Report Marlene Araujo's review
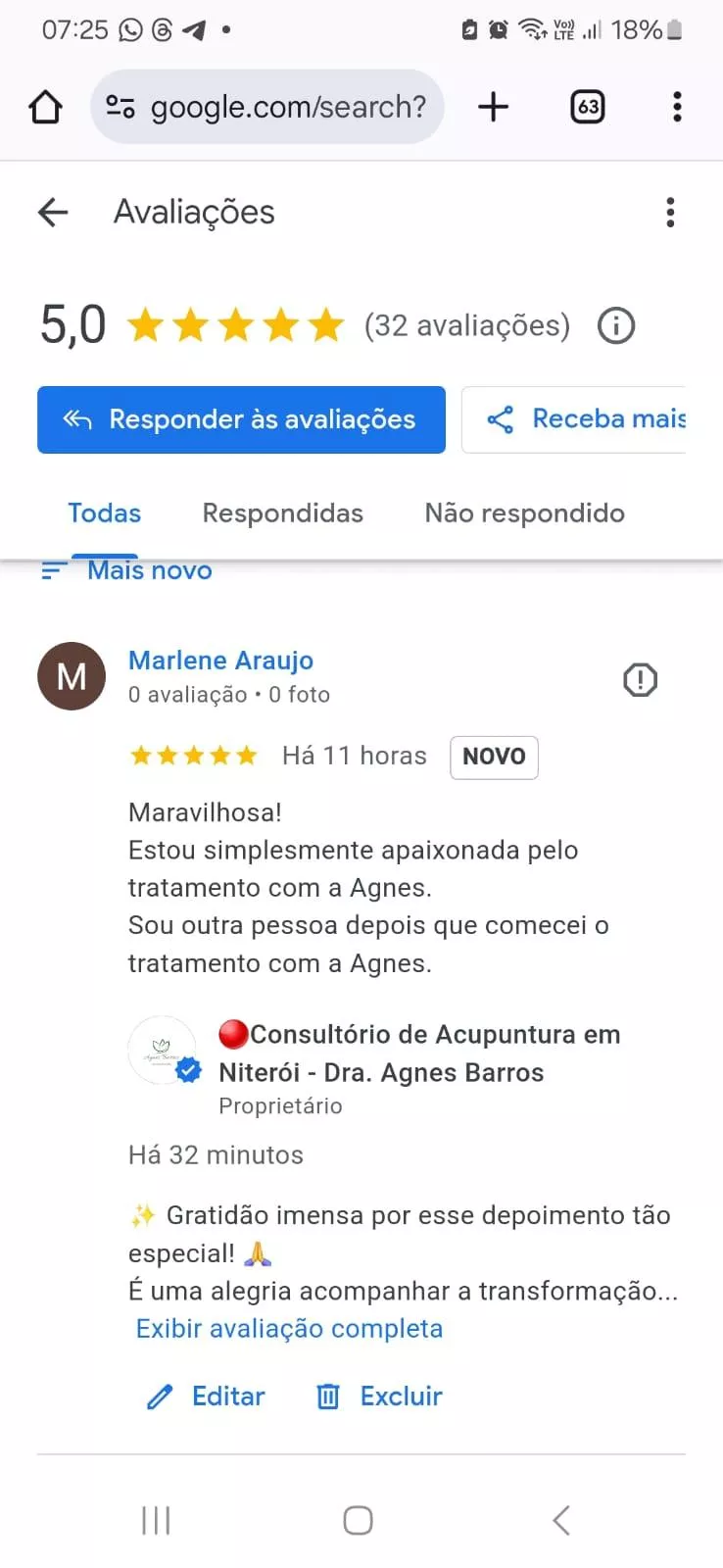The width and height of the screenshot is (723, 1568). point(640,679)
